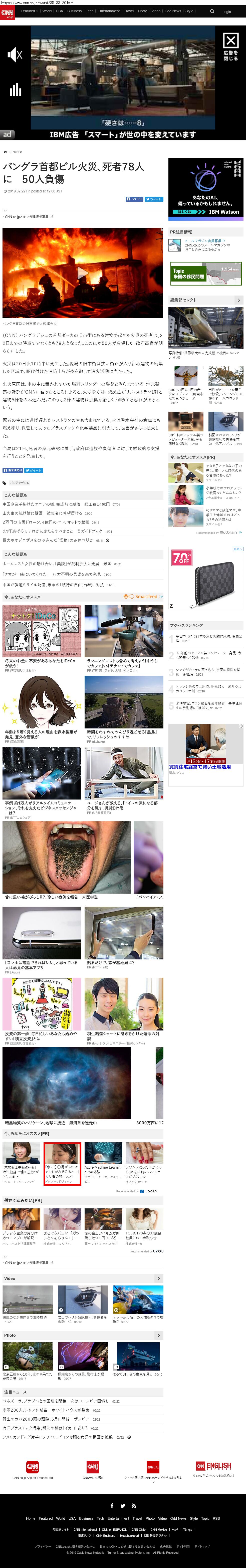Tap the Login link
This screenshot has width=246, height=1568.
click(226, 12)
